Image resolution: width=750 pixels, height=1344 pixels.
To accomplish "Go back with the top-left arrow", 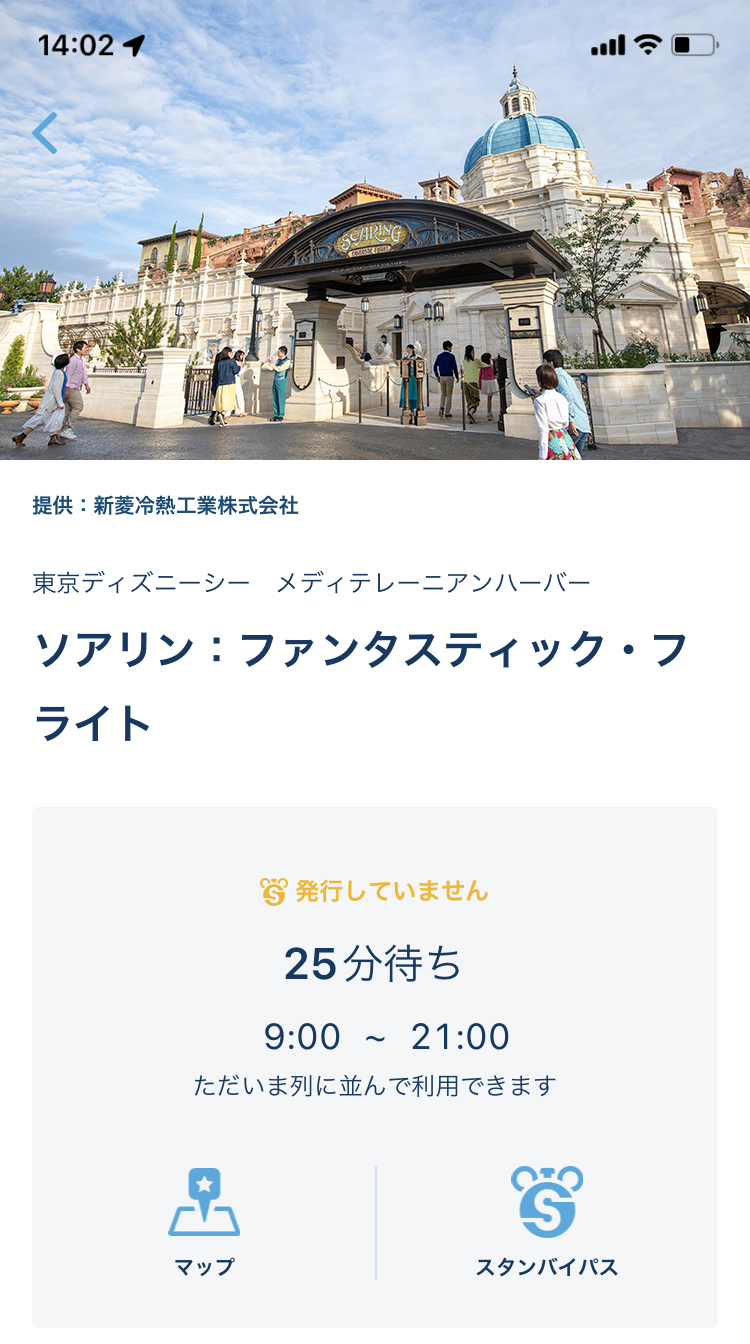I will pyautogui.click(x=45, y=132).
